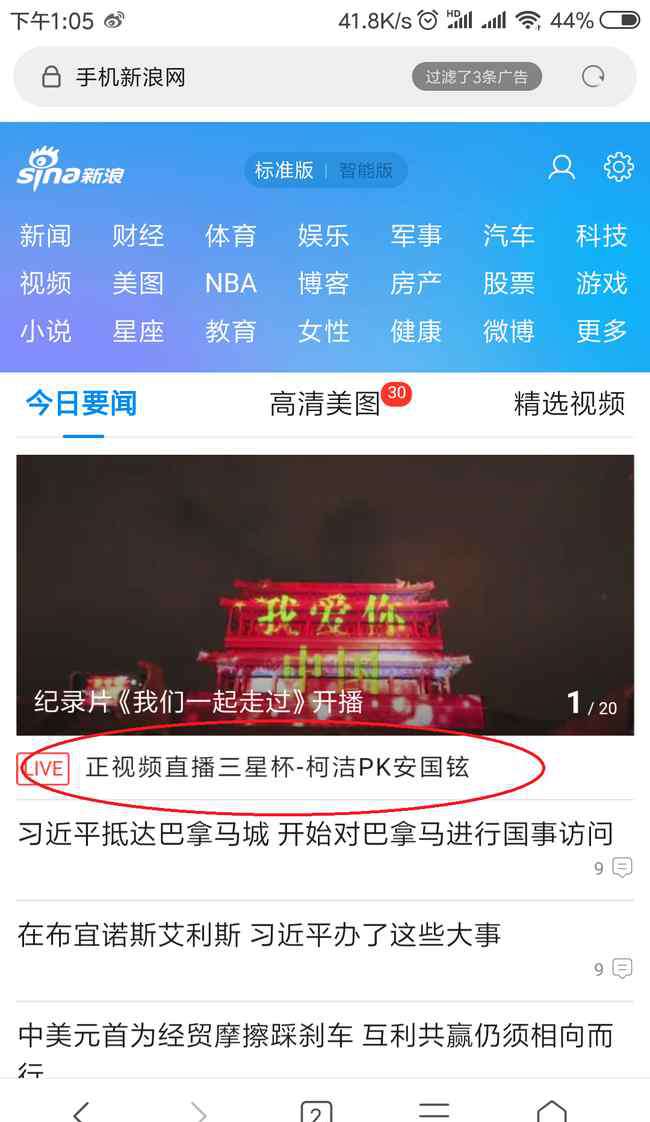Read 在布宜诺斯艾利斯 习近平办了这些大事
Viewport: 650px width, 1122px height.
pos(260,936)
